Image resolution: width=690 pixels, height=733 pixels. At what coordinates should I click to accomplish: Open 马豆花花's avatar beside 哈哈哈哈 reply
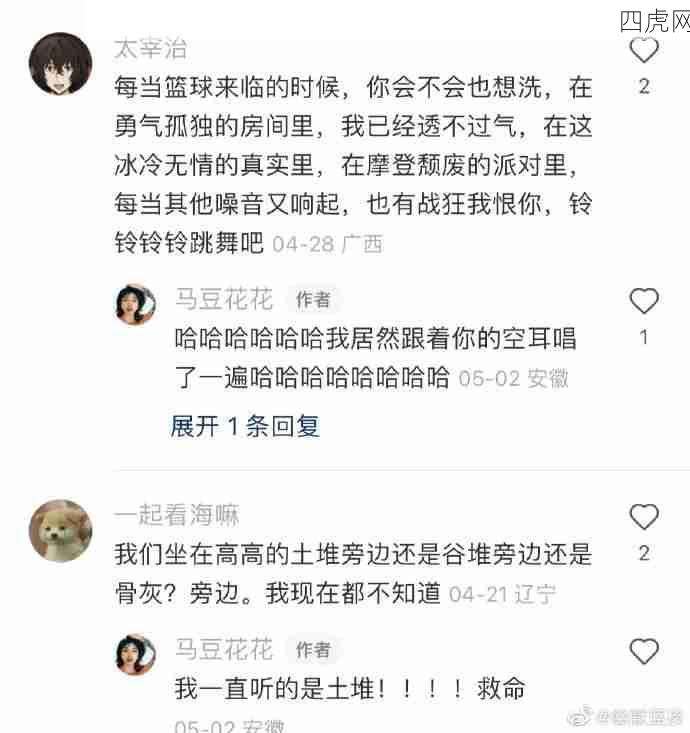pyautogui.click(x=135, y=305)
